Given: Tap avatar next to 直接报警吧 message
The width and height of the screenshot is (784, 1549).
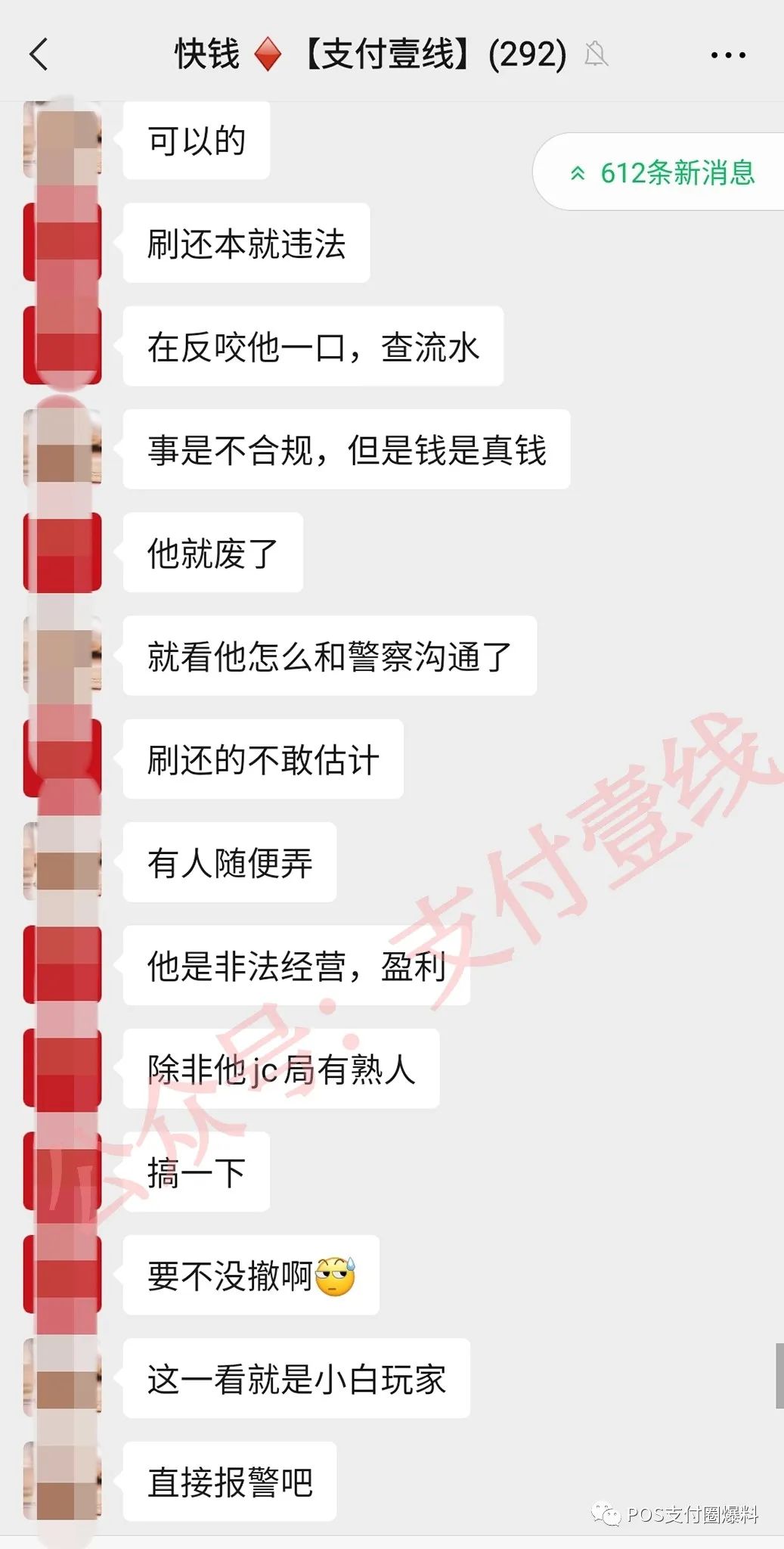Looking at the screenshot, I should (63, 1481).
